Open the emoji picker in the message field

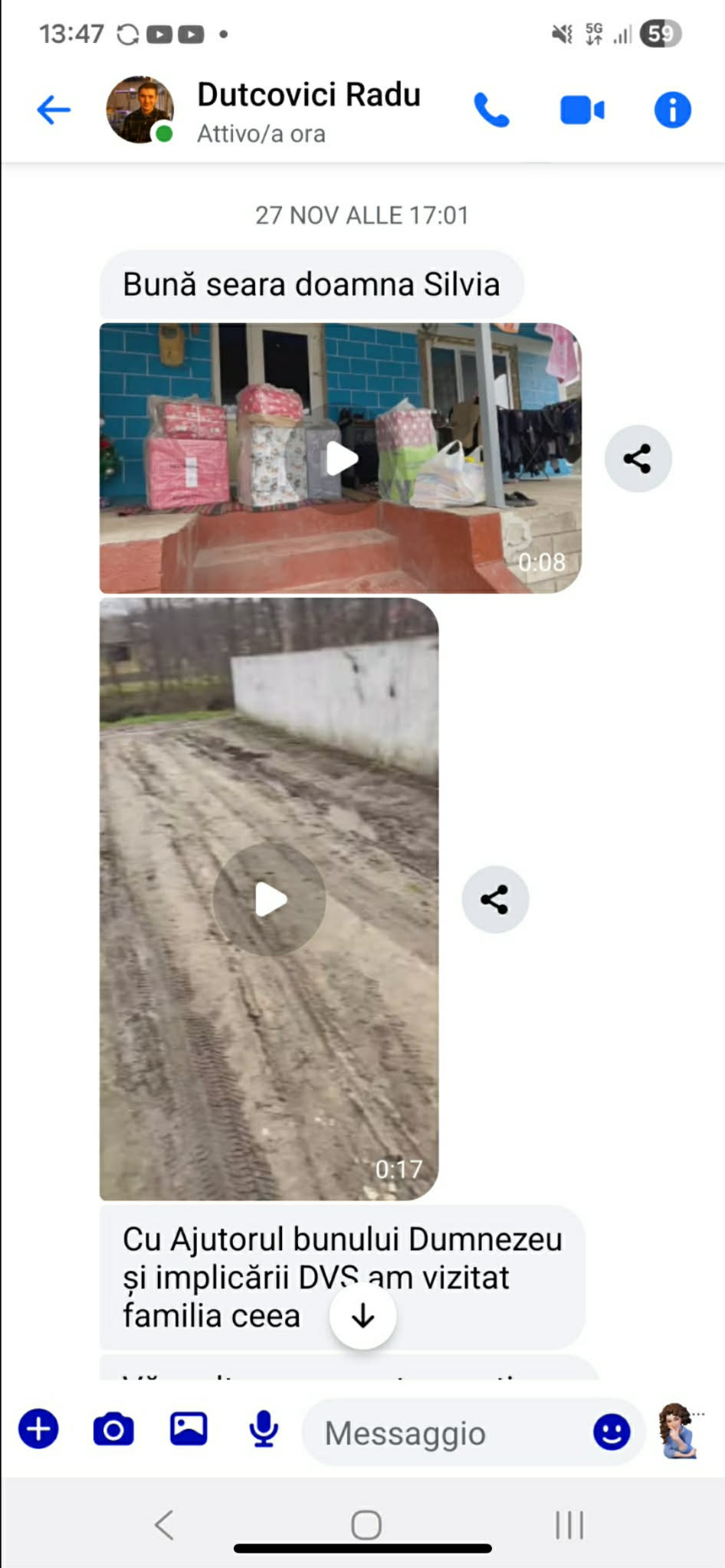coord(612,1431)
